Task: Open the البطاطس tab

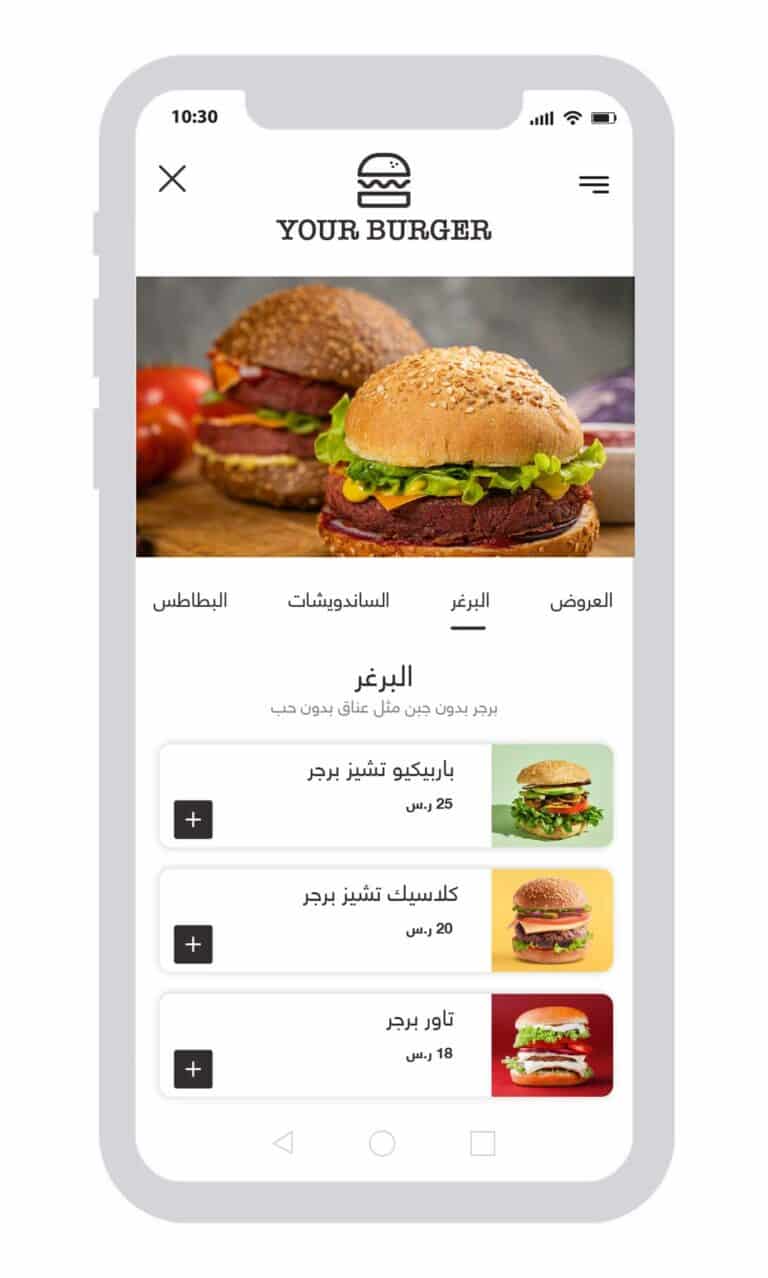Action: 190,601
